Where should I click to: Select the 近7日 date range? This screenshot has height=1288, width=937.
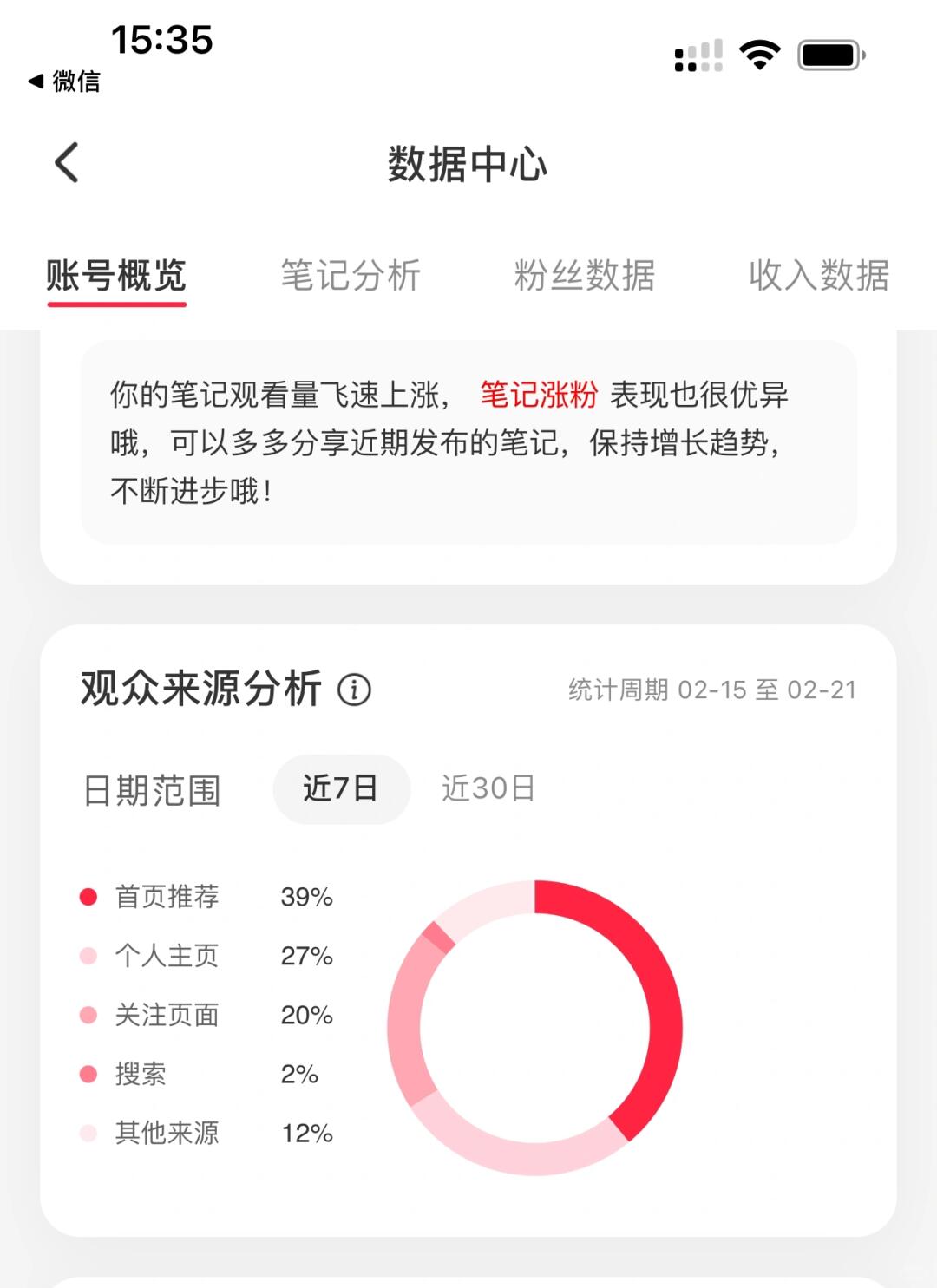341,788
